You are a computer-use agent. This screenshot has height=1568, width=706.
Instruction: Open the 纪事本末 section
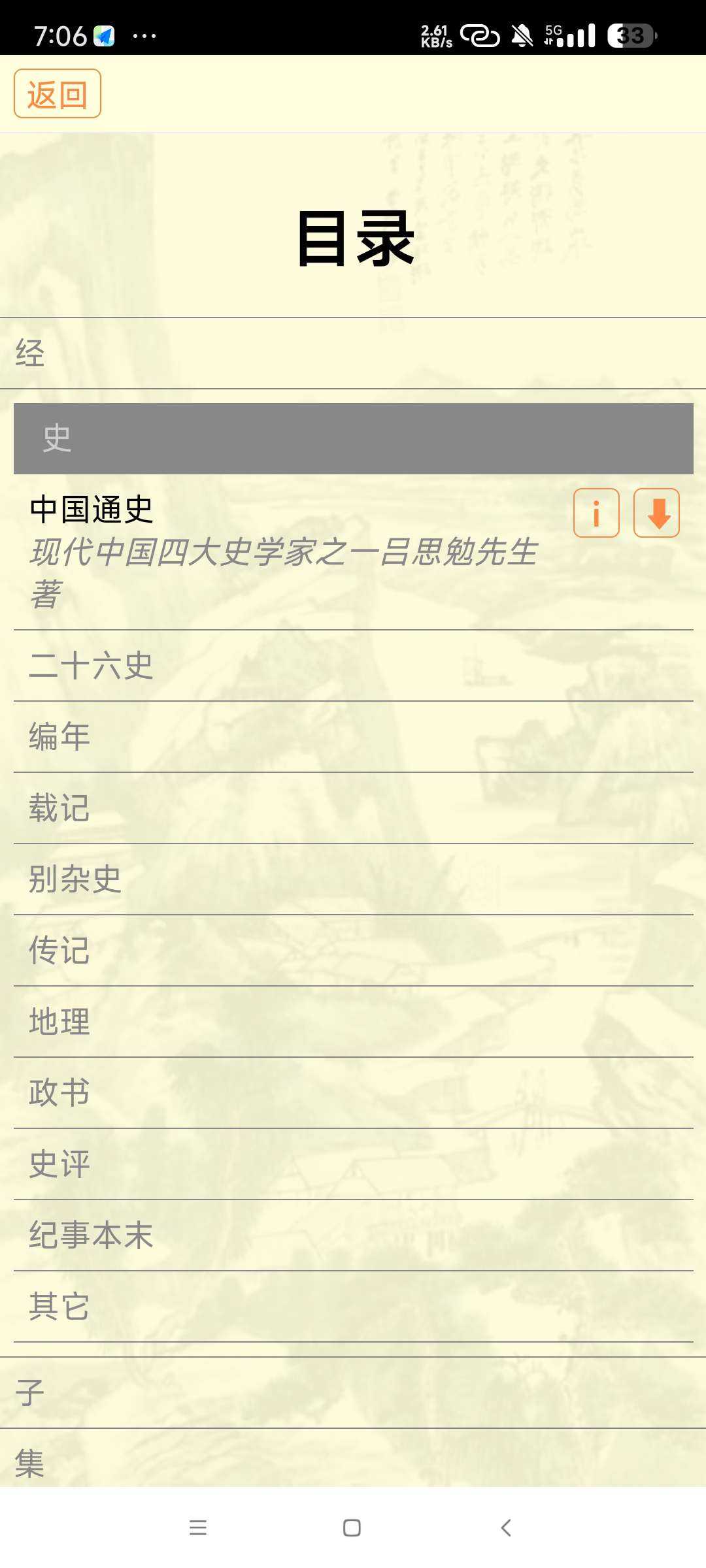(353, 1235)
